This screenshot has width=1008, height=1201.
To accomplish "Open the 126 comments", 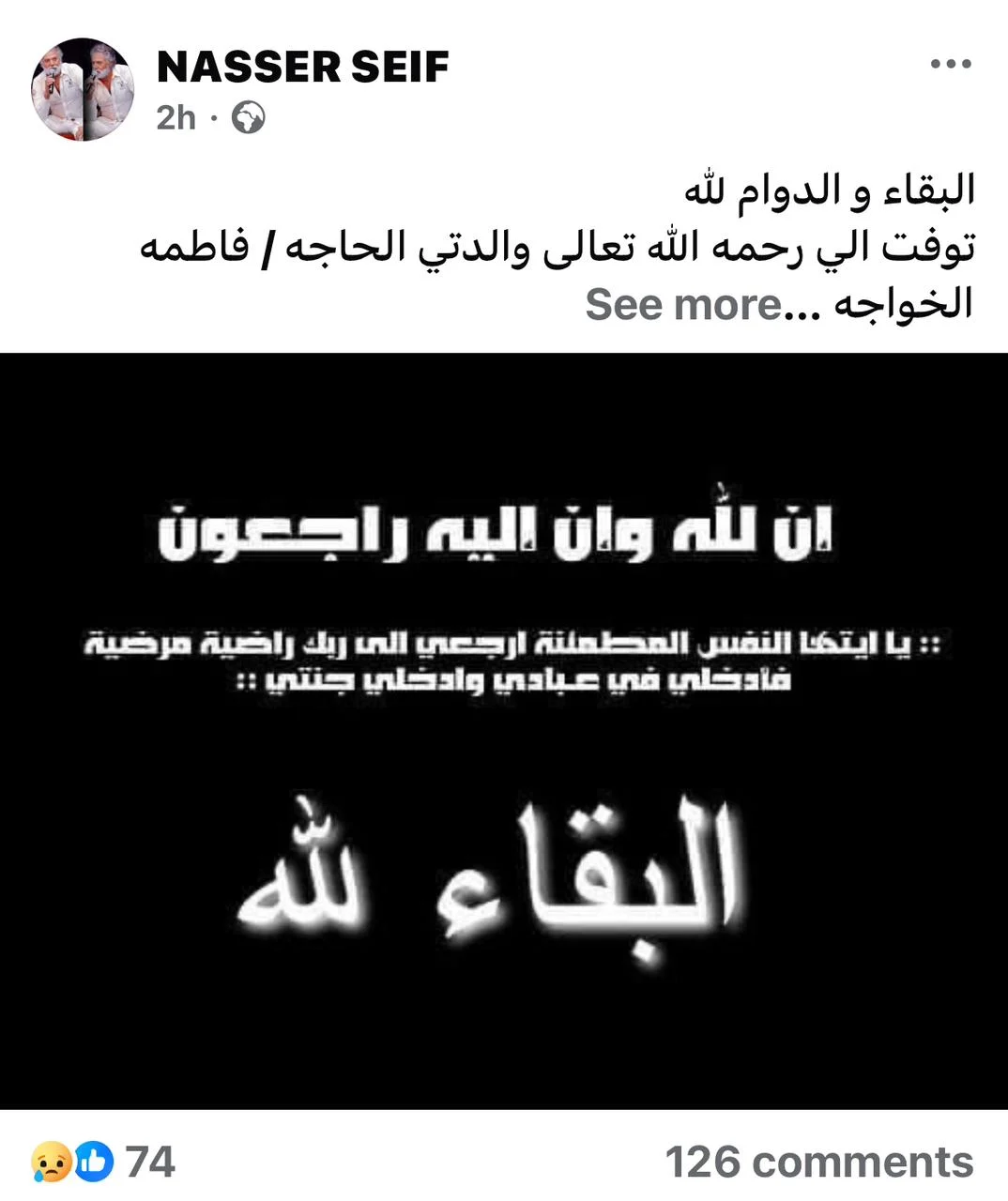I will 818,1162.
